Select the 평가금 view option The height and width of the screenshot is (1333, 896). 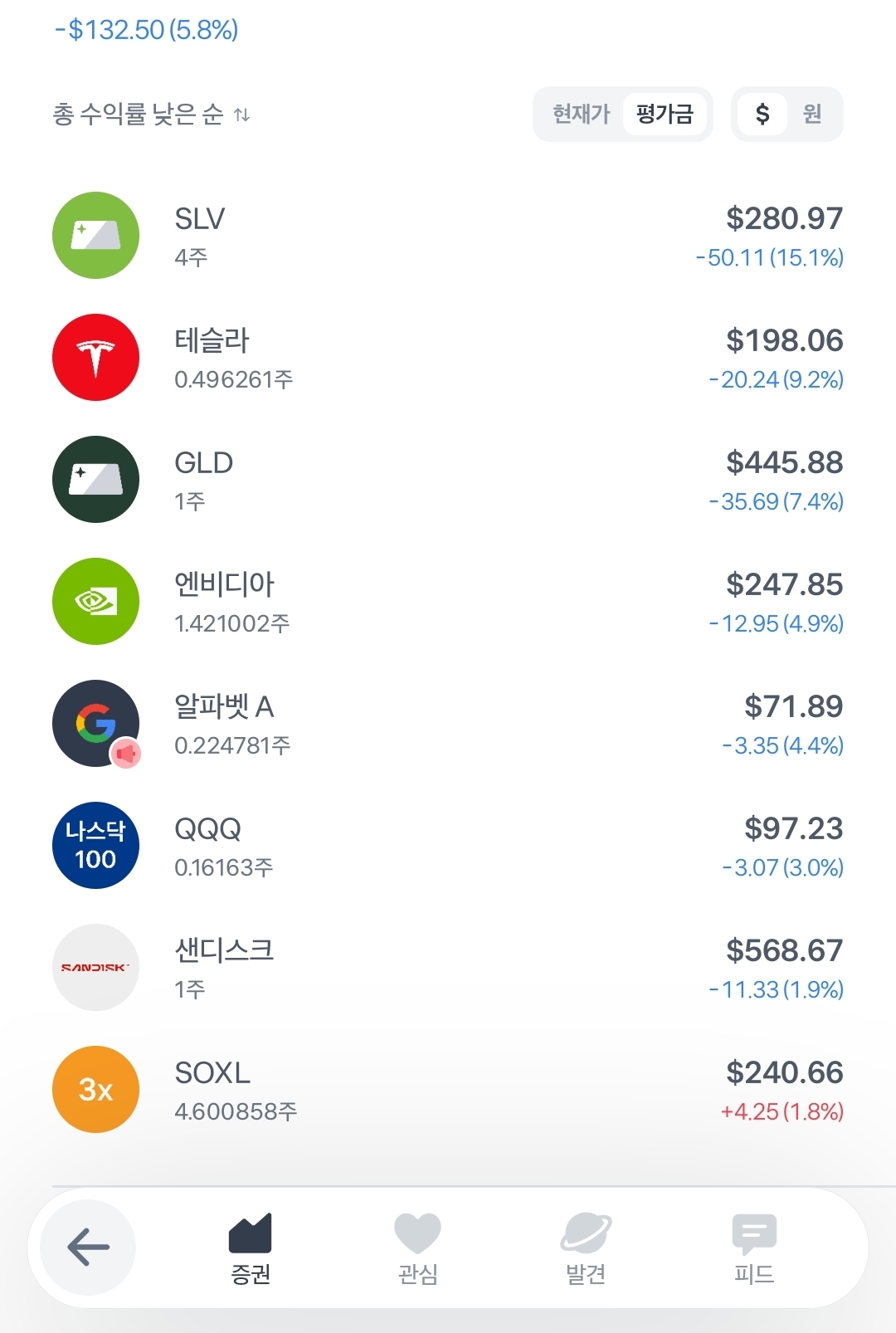[x=665, y=114]
